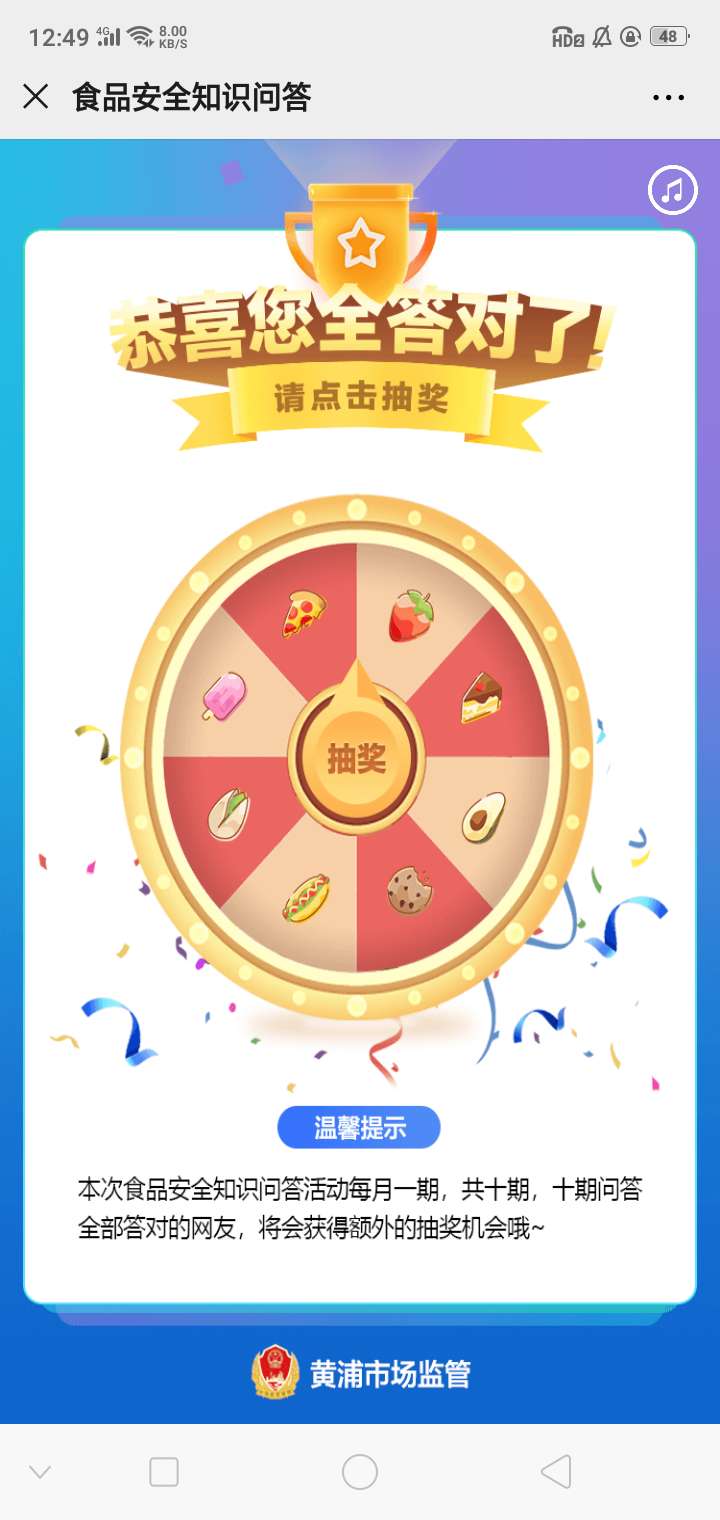Viewport: 720px width, 1520px height.
Task: Toggle the background music icon
Action: (x=673, y=189)
